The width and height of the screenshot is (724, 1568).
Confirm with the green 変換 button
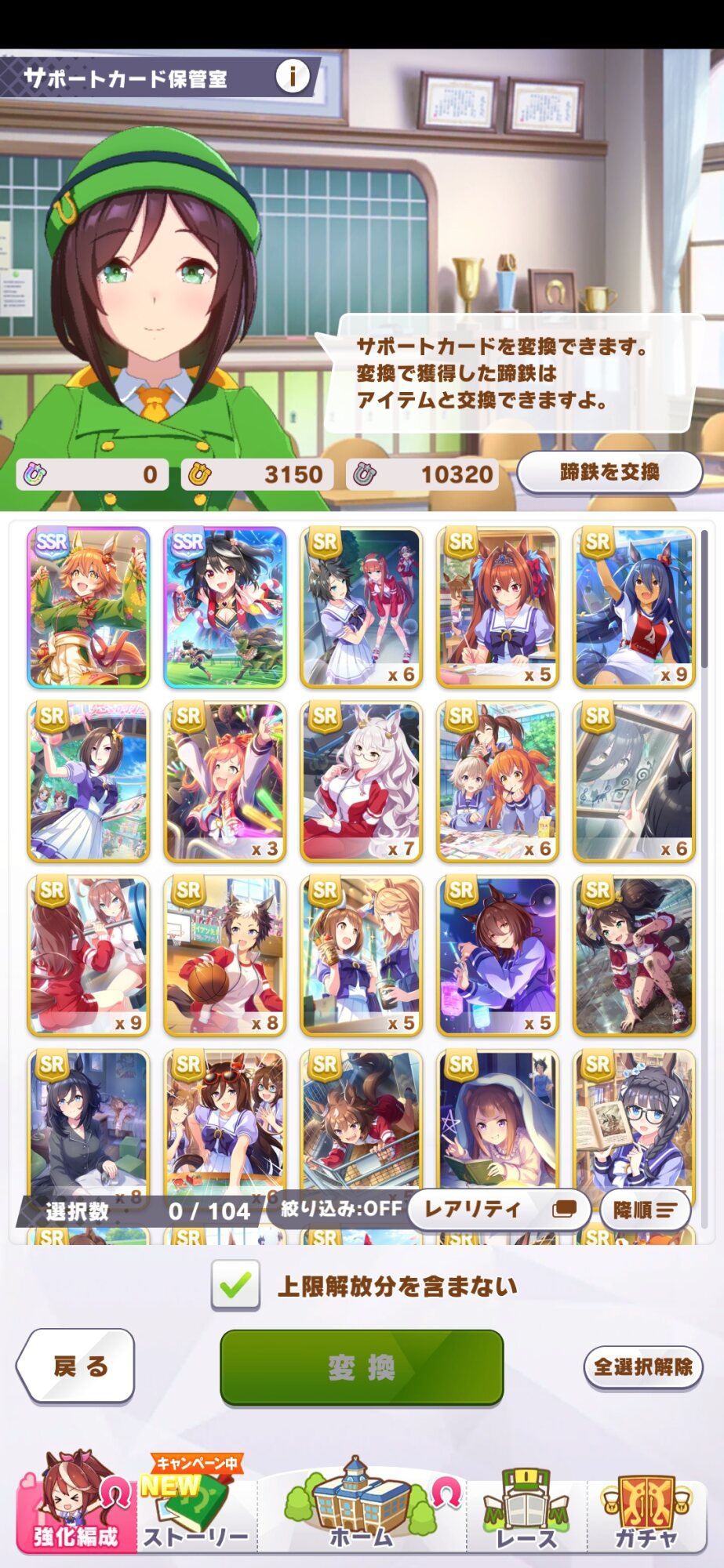click(x=362, y=1367)
